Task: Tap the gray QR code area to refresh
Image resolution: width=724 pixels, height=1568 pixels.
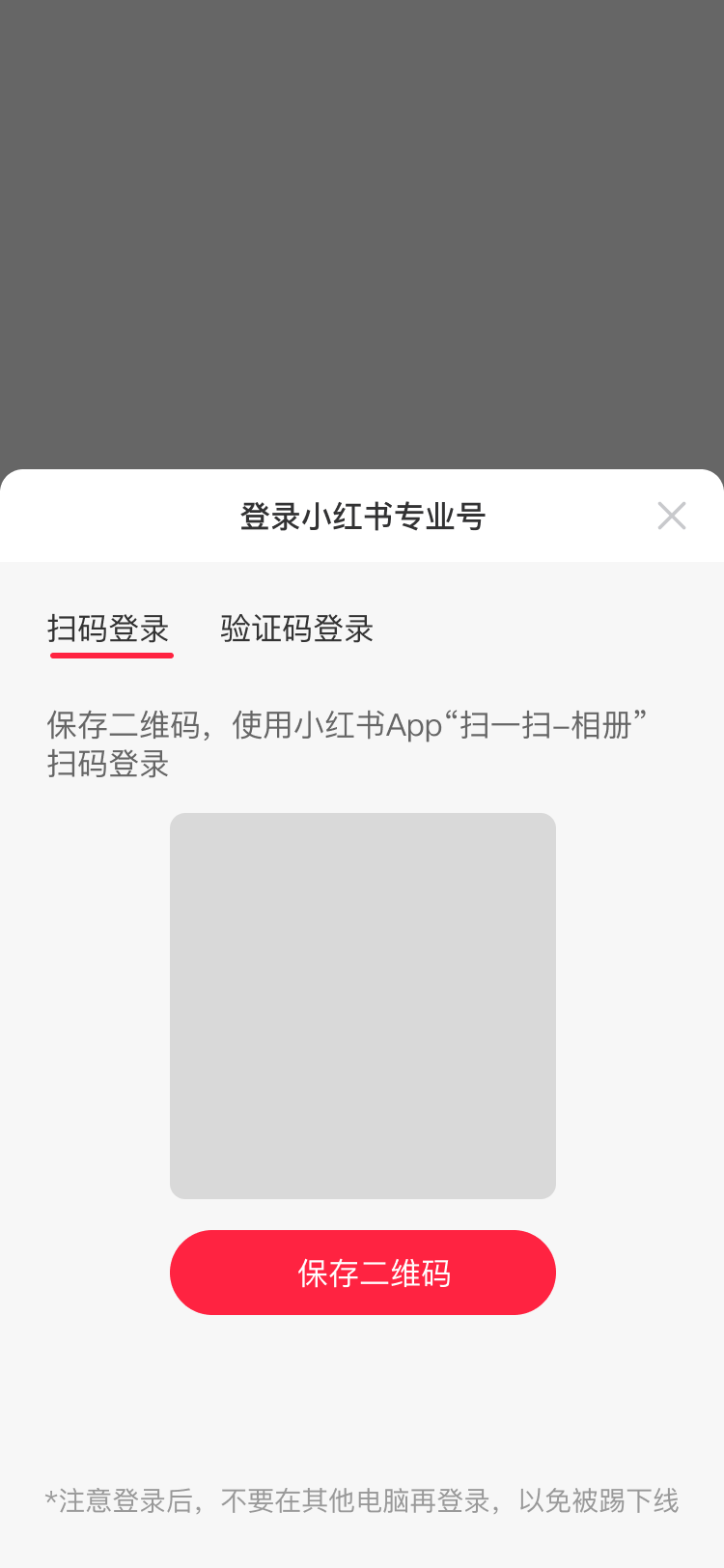Action: tap(363, 1005)
